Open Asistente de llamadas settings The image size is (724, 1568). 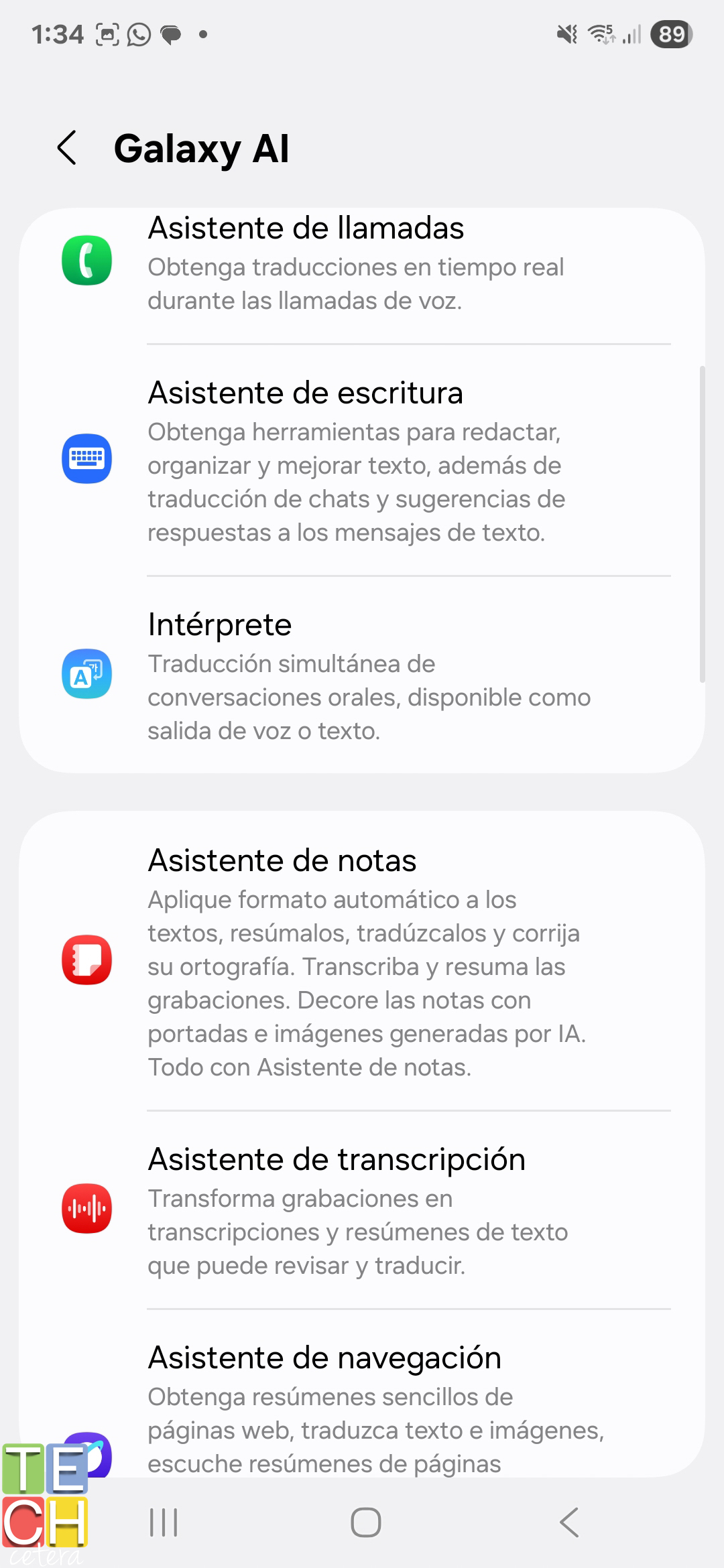pyautogui.click(x=362, y=276)
